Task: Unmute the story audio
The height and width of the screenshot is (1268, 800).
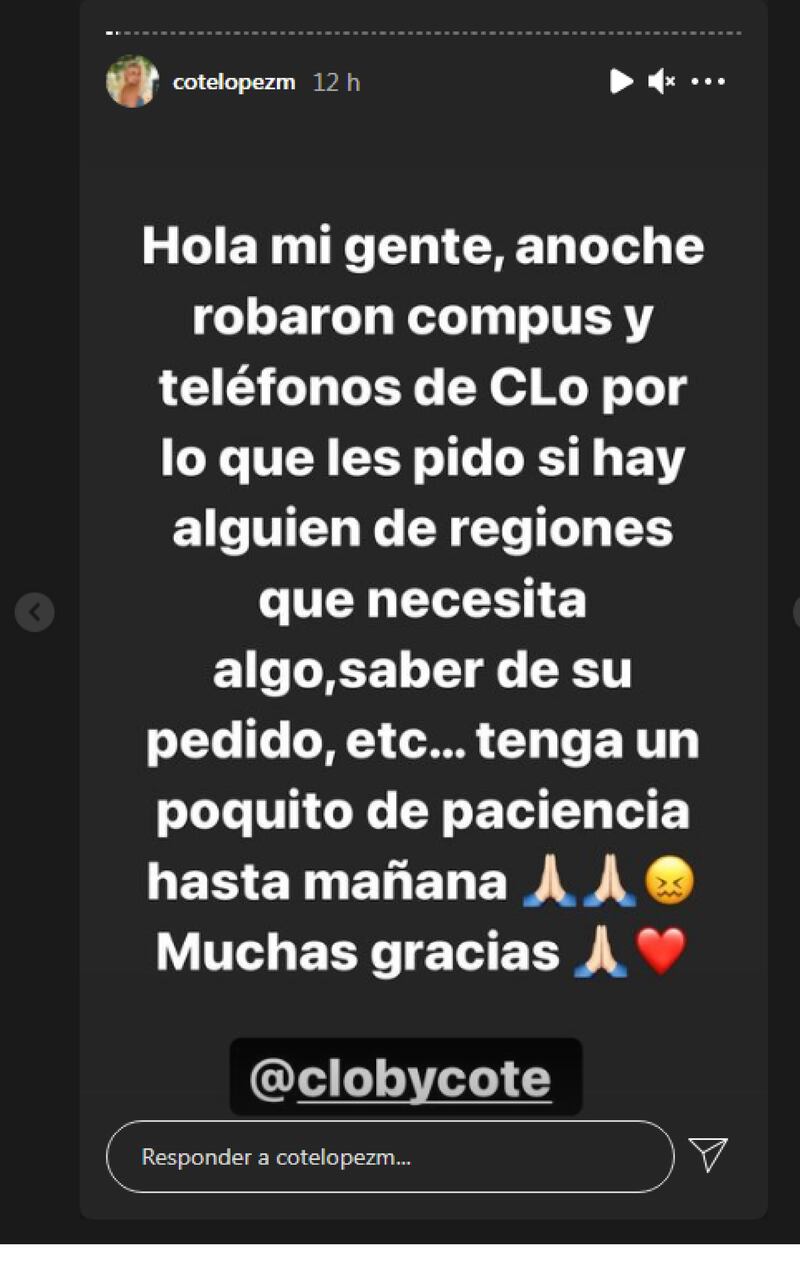Action: tap(661, 82)
